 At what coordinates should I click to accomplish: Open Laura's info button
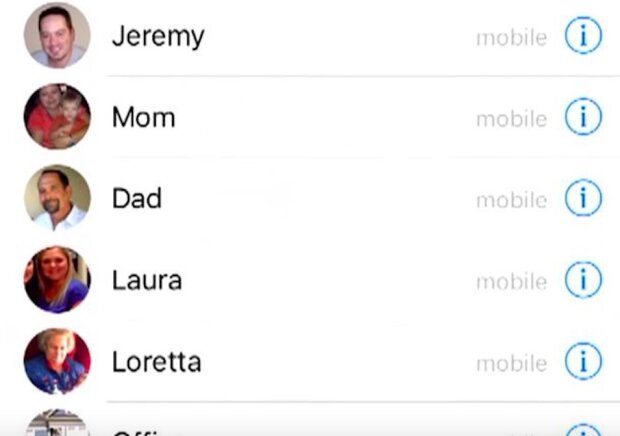(583, 280)
